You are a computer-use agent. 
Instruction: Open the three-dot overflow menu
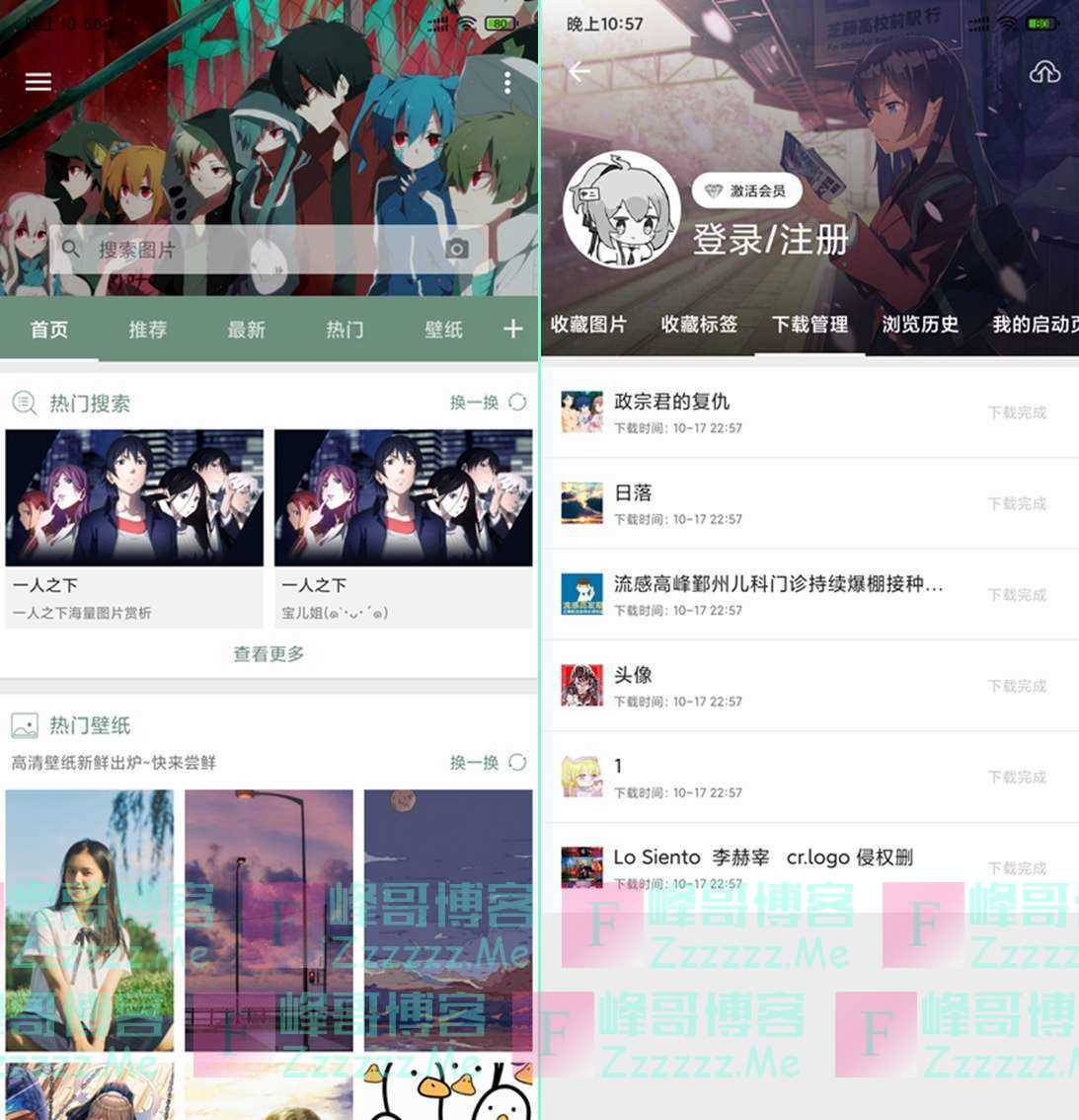tap(507, 83)
